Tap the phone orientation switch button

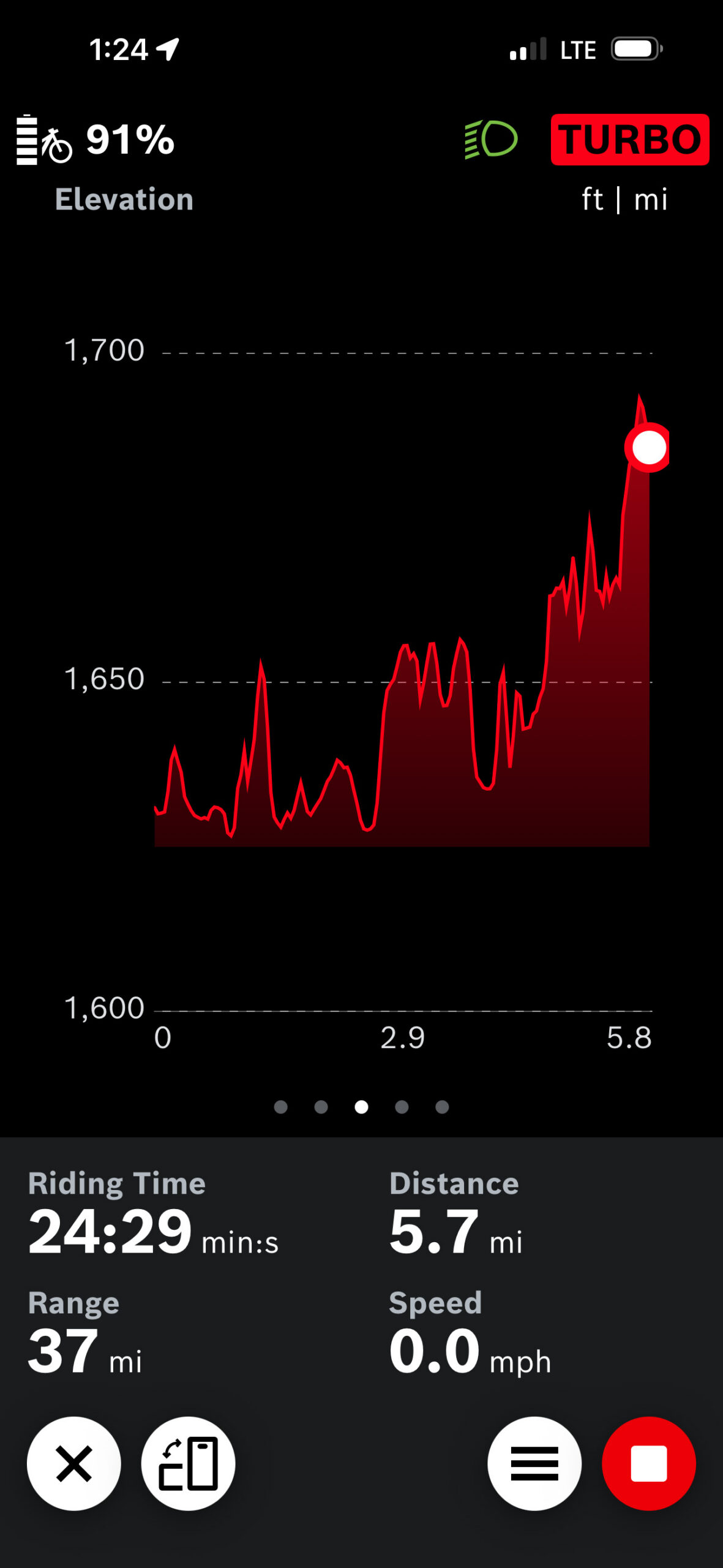click(x=188, y=1463)
